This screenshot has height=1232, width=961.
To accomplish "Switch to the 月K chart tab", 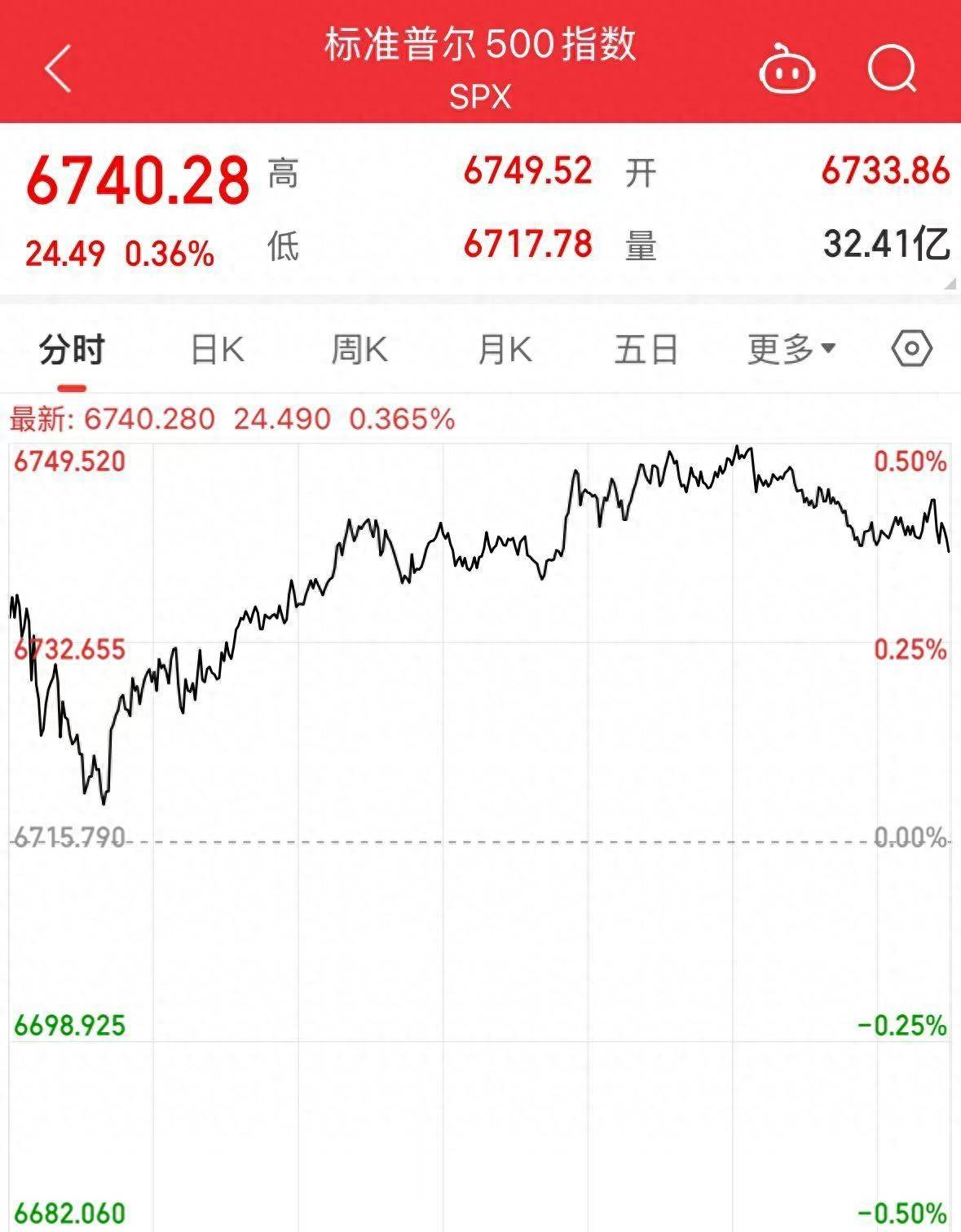I will click(x=505, y=350).
